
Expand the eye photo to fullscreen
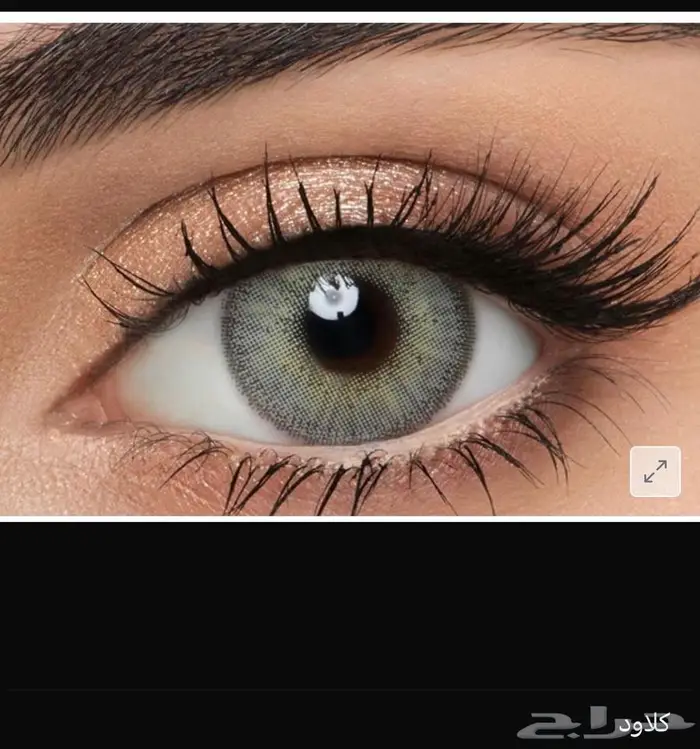pyautogui.click(x=655, y=471)
